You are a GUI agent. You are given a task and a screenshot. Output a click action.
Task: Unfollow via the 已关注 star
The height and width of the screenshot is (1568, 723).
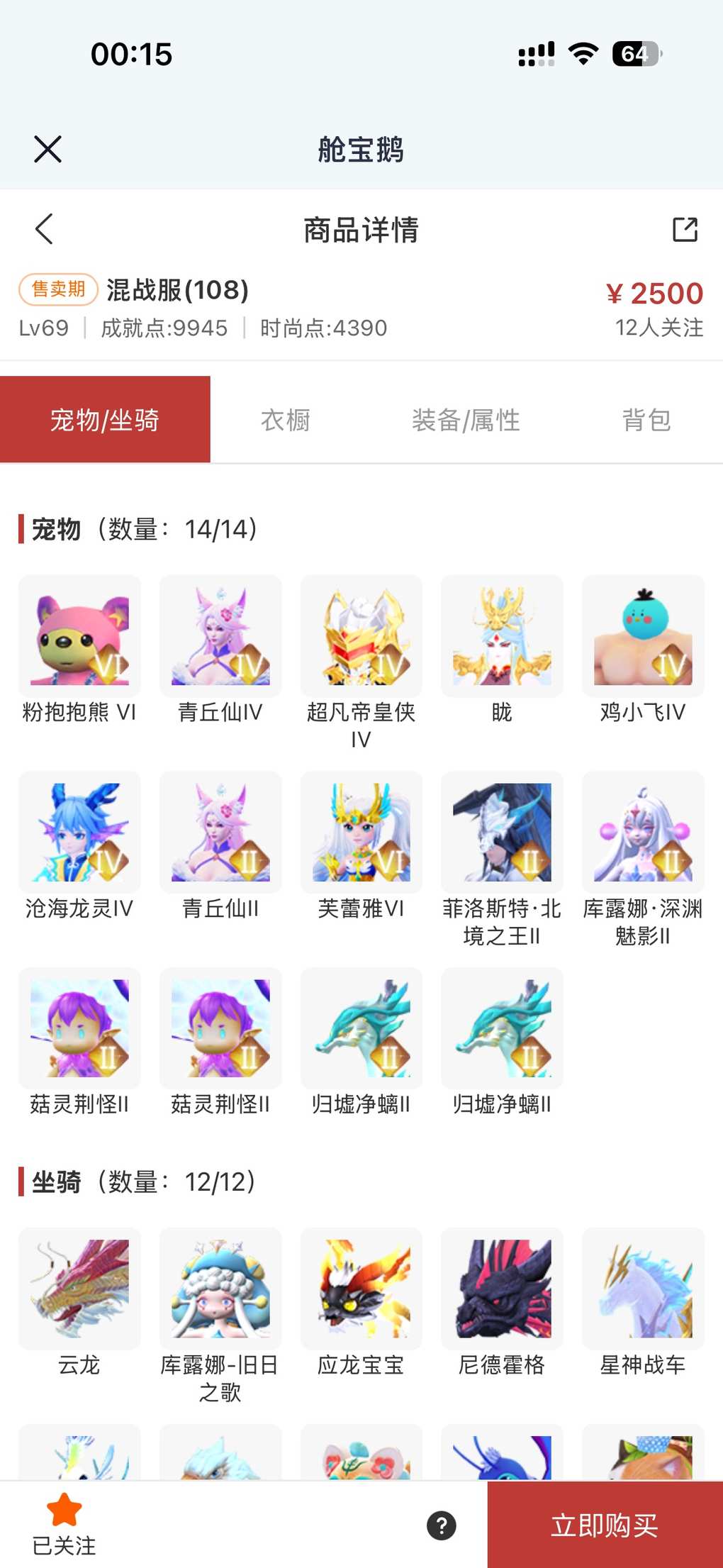64,1523
